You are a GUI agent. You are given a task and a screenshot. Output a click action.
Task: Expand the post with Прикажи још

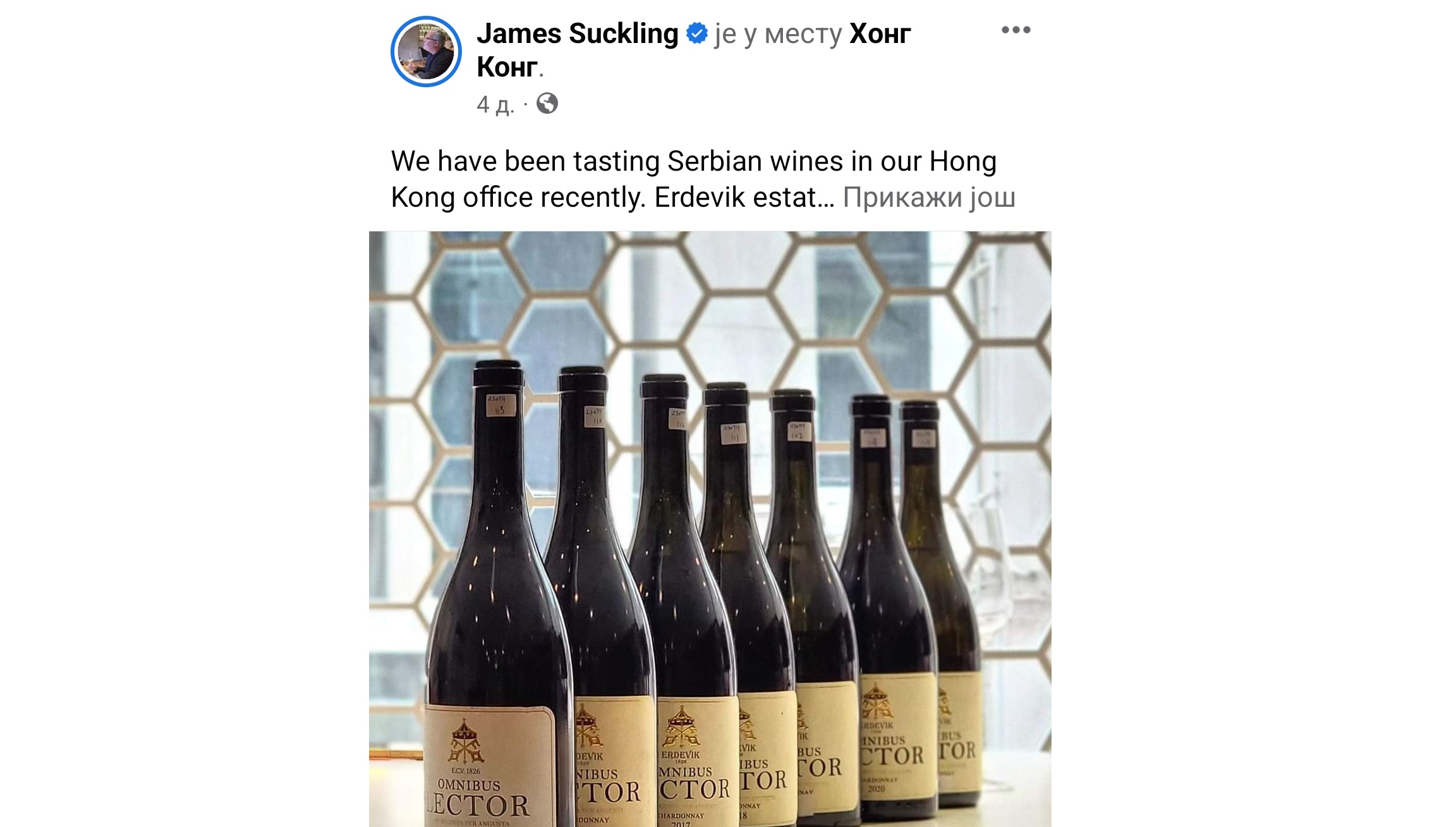(928, 197)
